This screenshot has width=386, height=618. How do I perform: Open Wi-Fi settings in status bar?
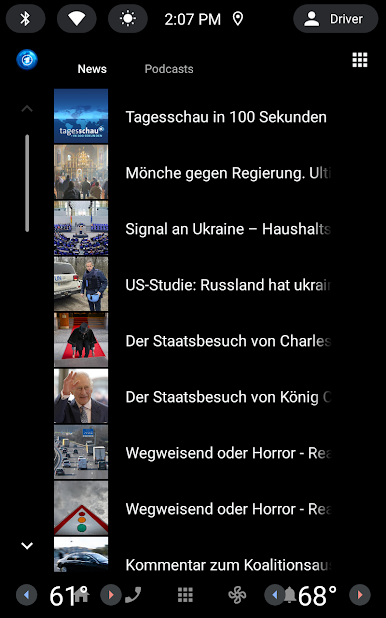point(76,19)
